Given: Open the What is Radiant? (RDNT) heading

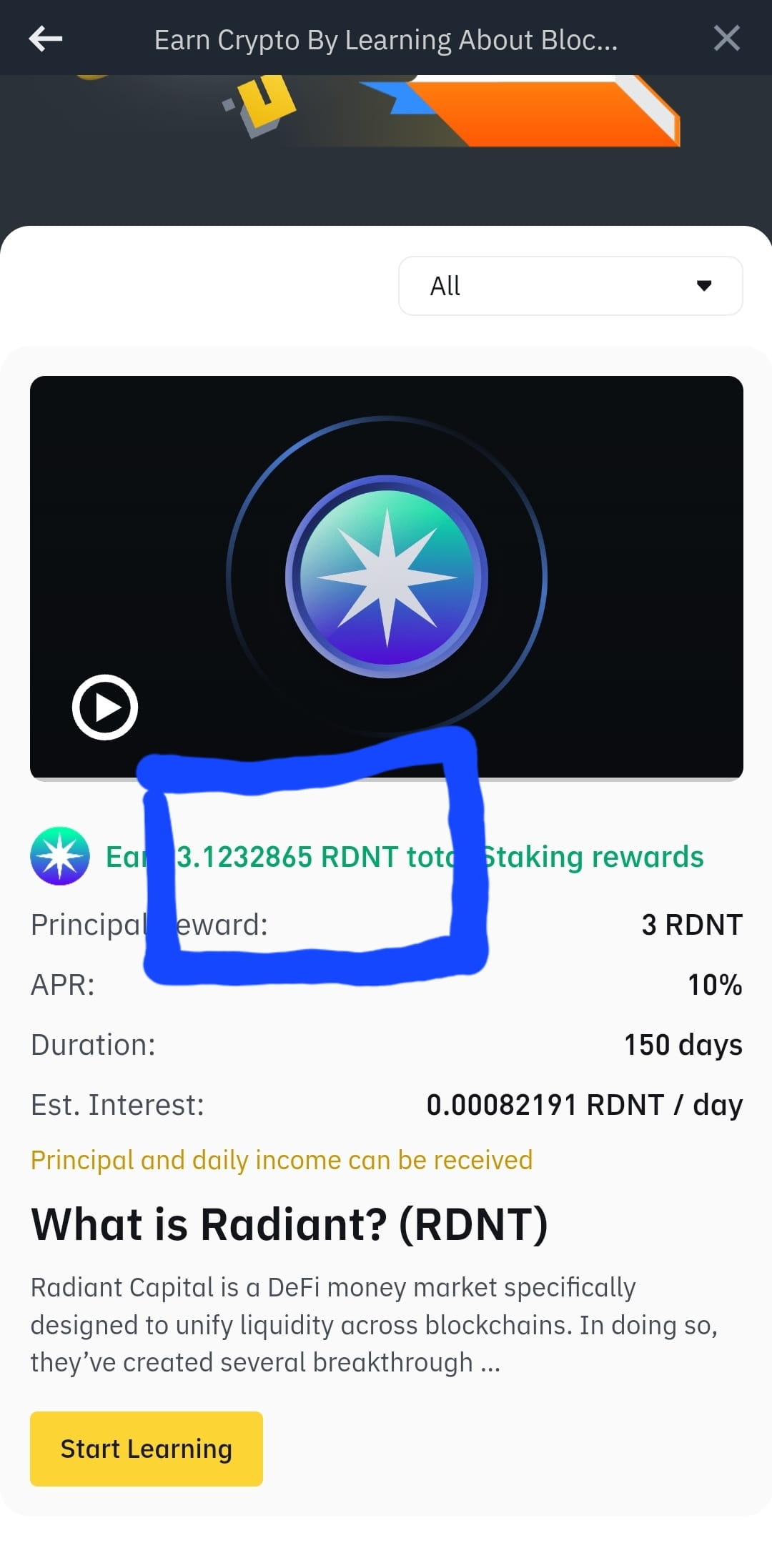Looking at the screenshot, I should [289, 1224].
